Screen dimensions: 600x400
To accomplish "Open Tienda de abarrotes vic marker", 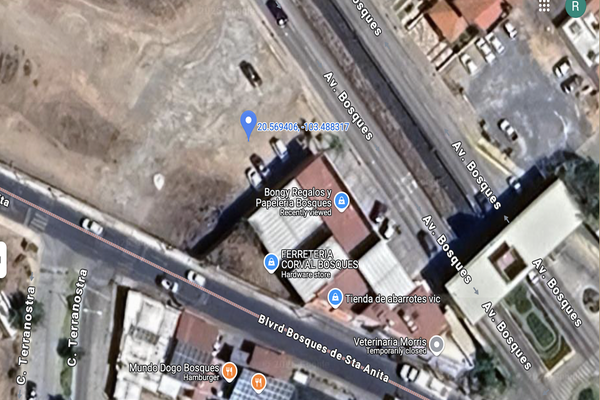I will click(x=336, y=297).
